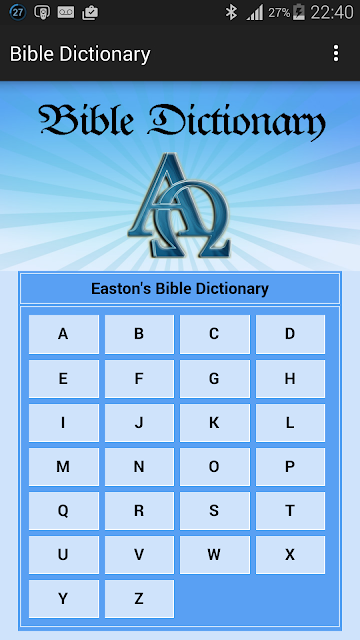Viewport: 360px width, 640px height.
Task: Open dictionary entries for letter A
Action: click(64, 334)
